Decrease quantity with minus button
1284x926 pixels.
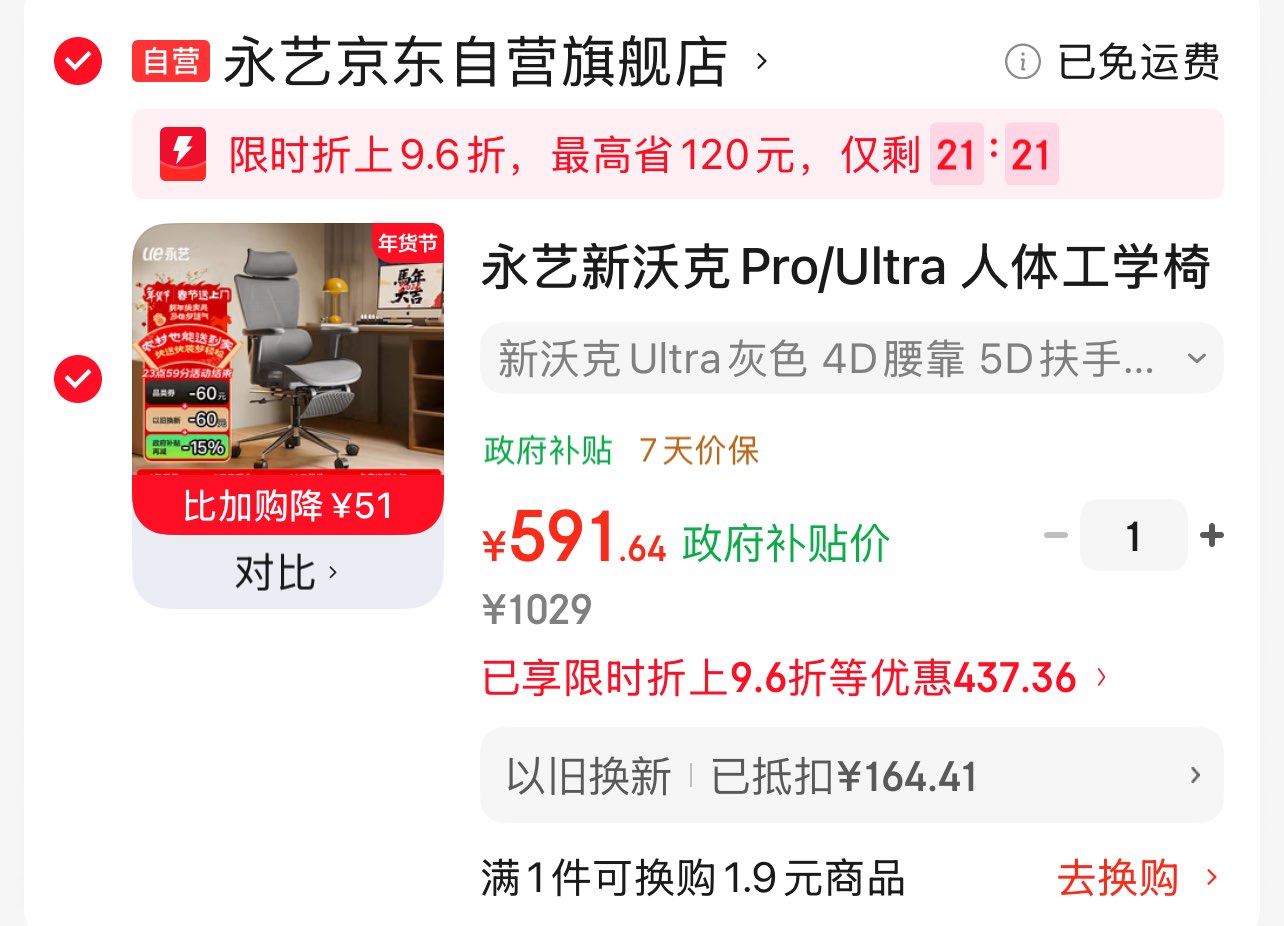click(x=1055, y=536)
